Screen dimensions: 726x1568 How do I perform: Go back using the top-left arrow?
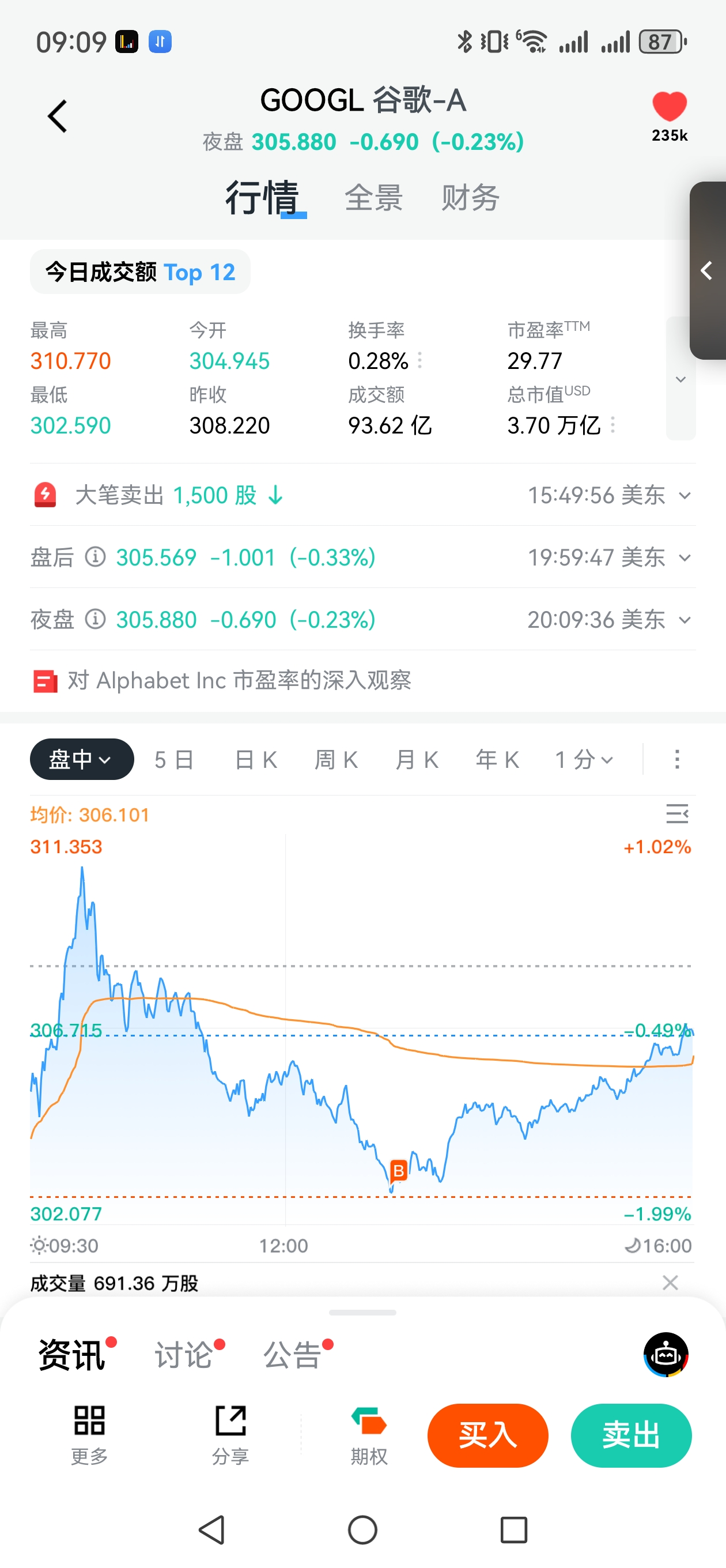(58, 116)
